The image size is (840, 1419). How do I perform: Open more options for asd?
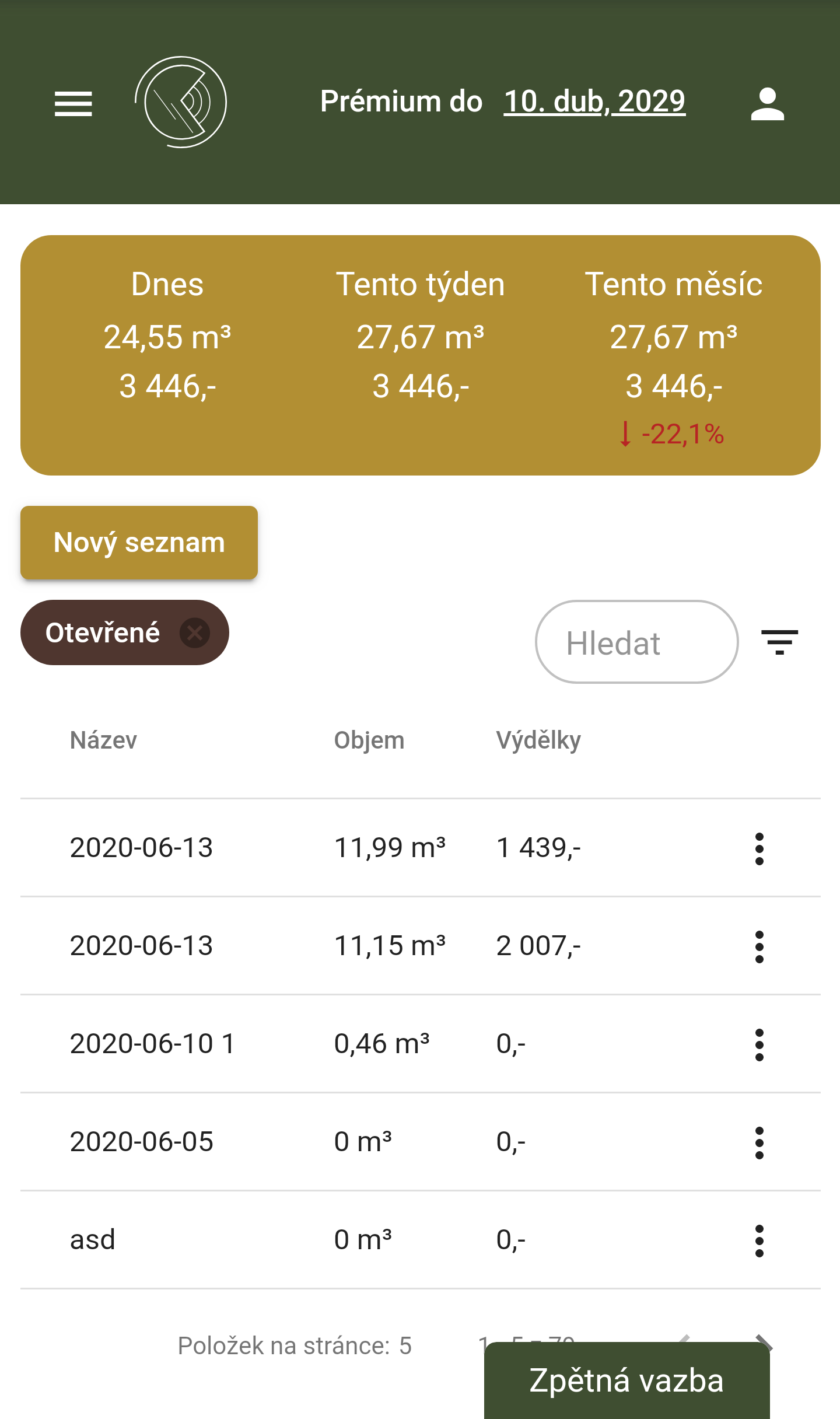[759, 1240]
